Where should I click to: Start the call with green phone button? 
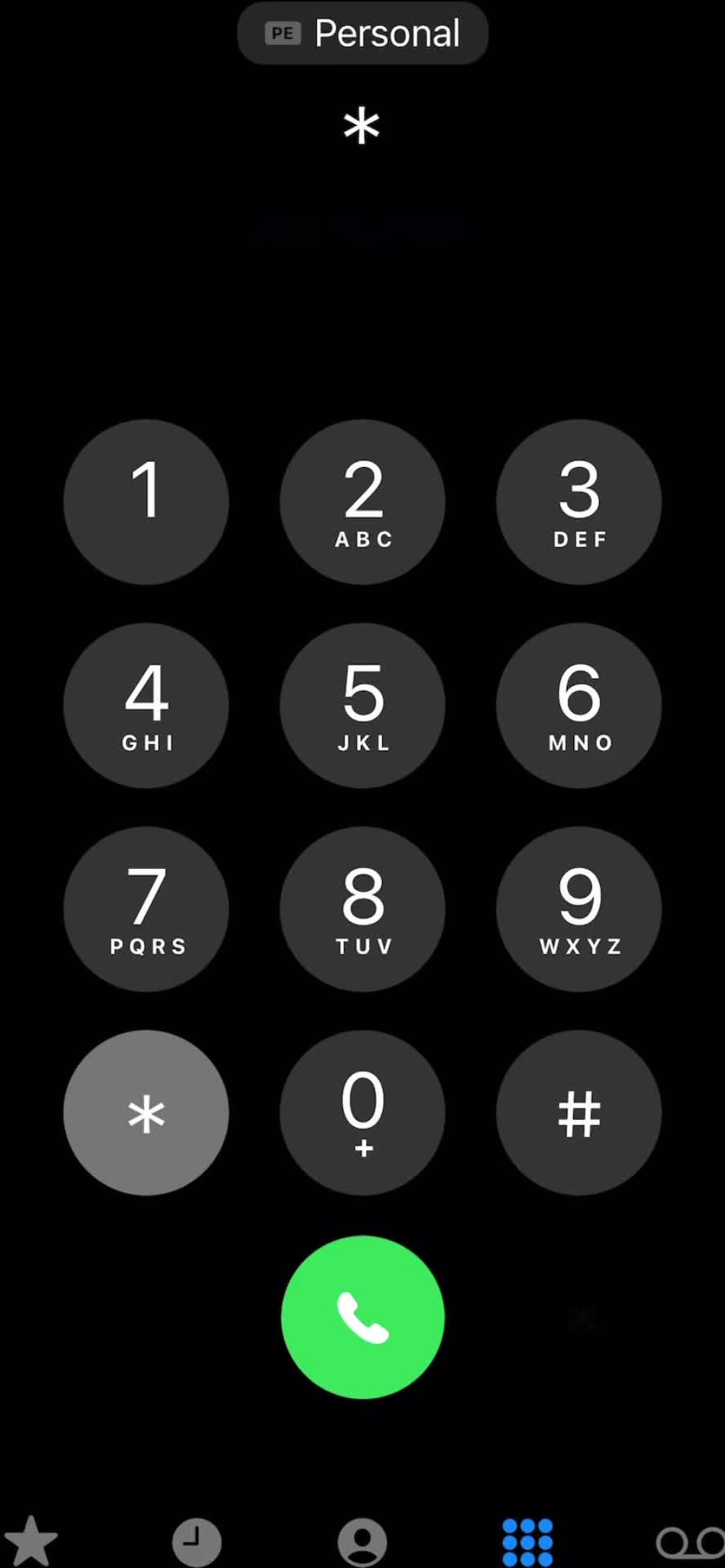pos(362,1316)
